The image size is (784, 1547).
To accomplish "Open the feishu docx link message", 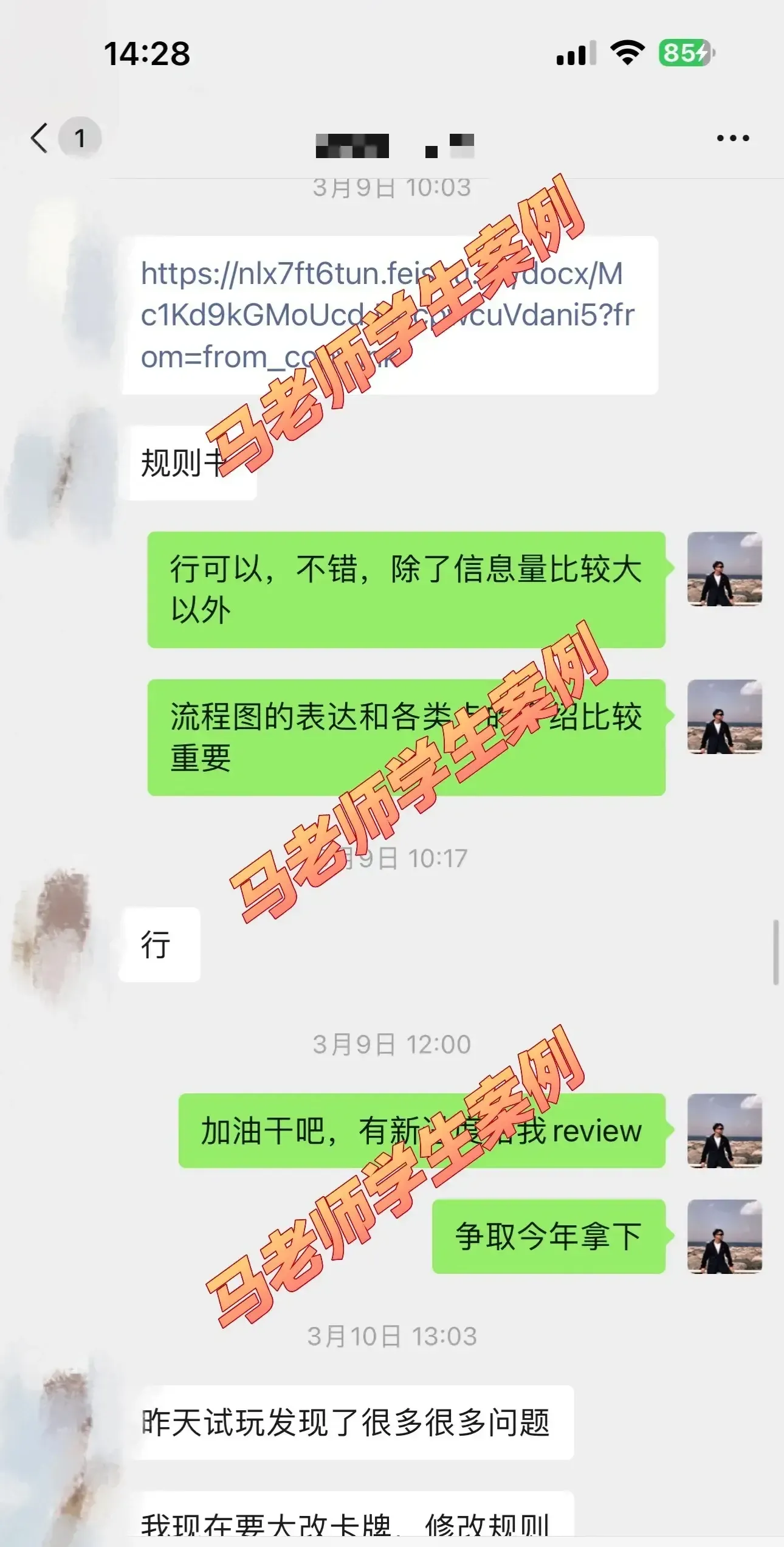I will click(x=389, y=315).
